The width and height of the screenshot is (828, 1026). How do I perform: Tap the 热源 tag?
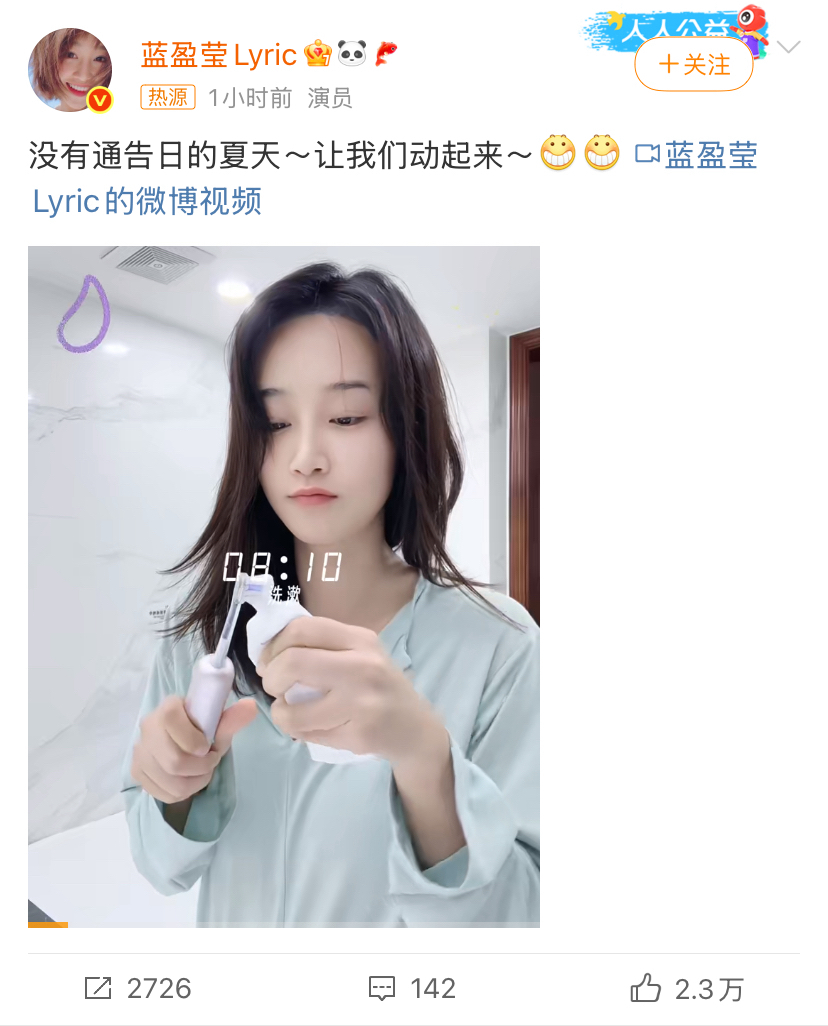(169, 97)
